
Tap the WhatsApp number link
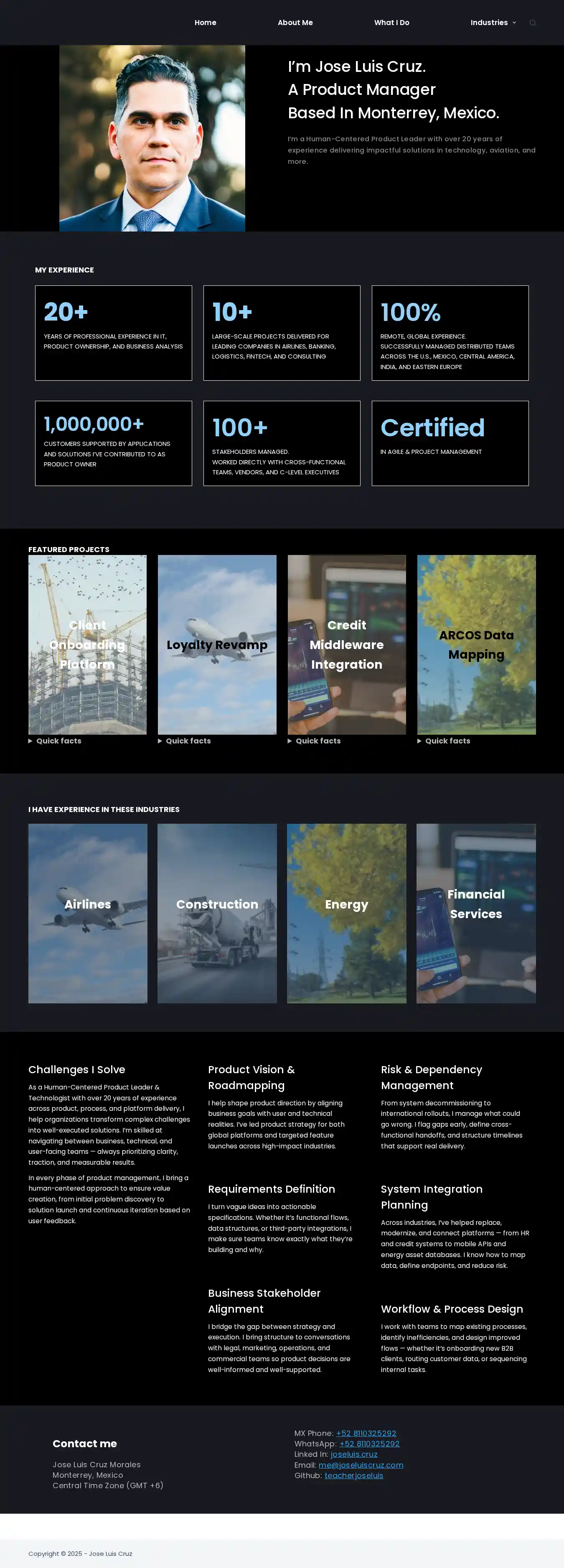pos(369,1444)
